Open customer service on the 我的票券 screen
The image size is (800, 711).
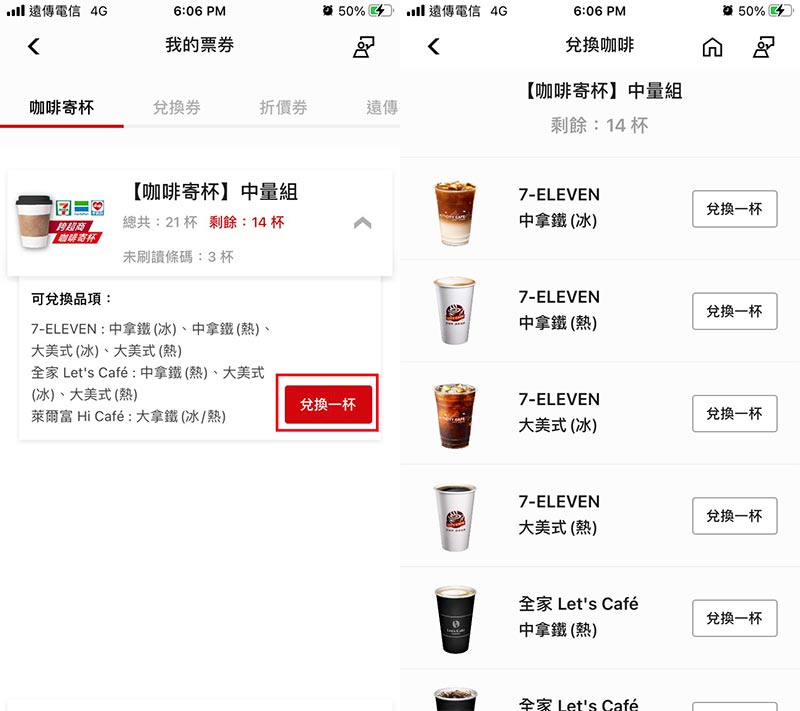click(364, 47)
